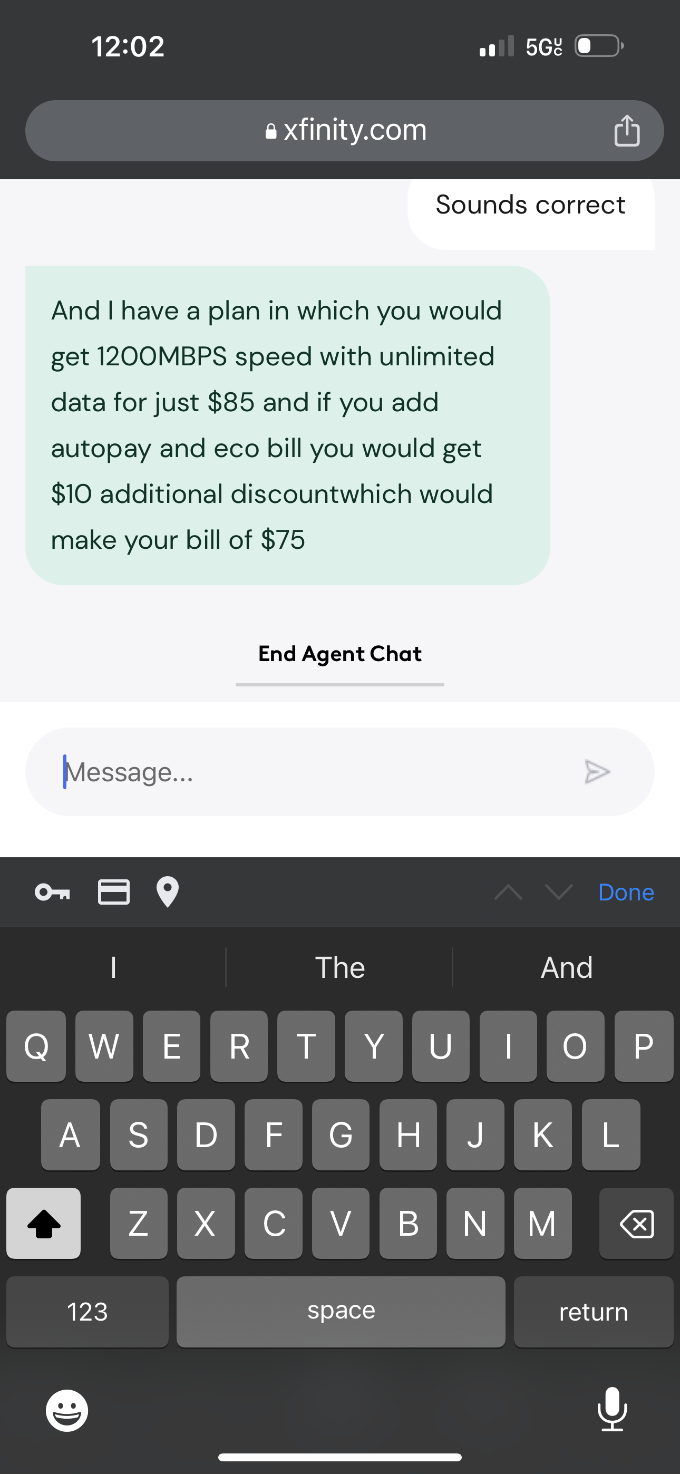Start voice dictation with the microphone
This screenshot has height=1474, width=680.
(611, 1410)
